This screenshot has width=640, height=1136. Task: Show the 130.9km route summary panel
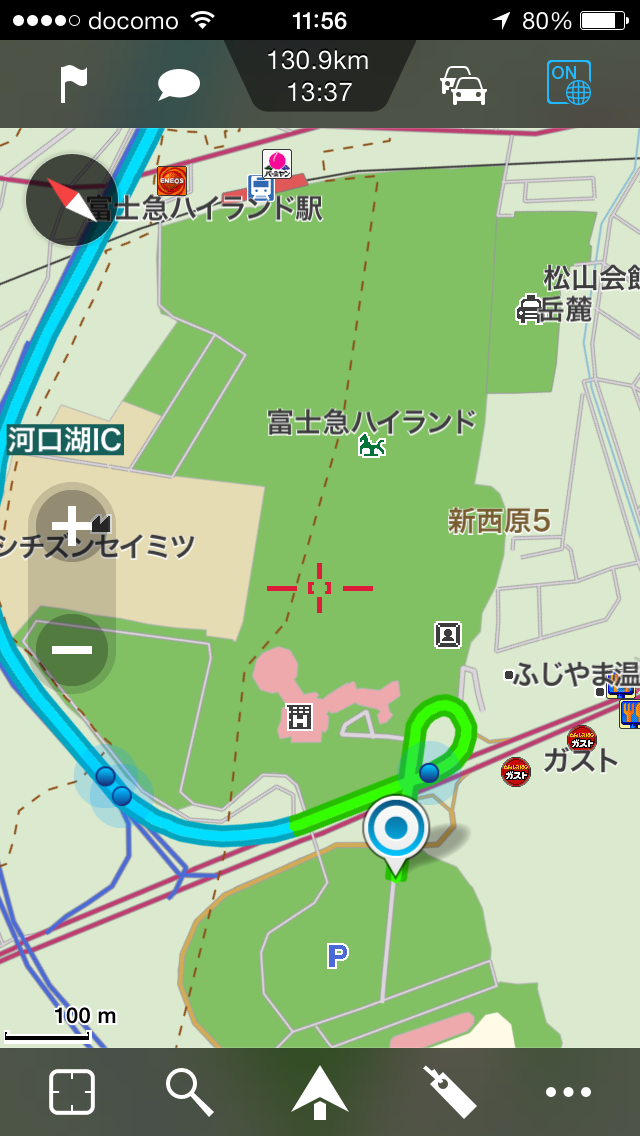click(x=320, y=76)
